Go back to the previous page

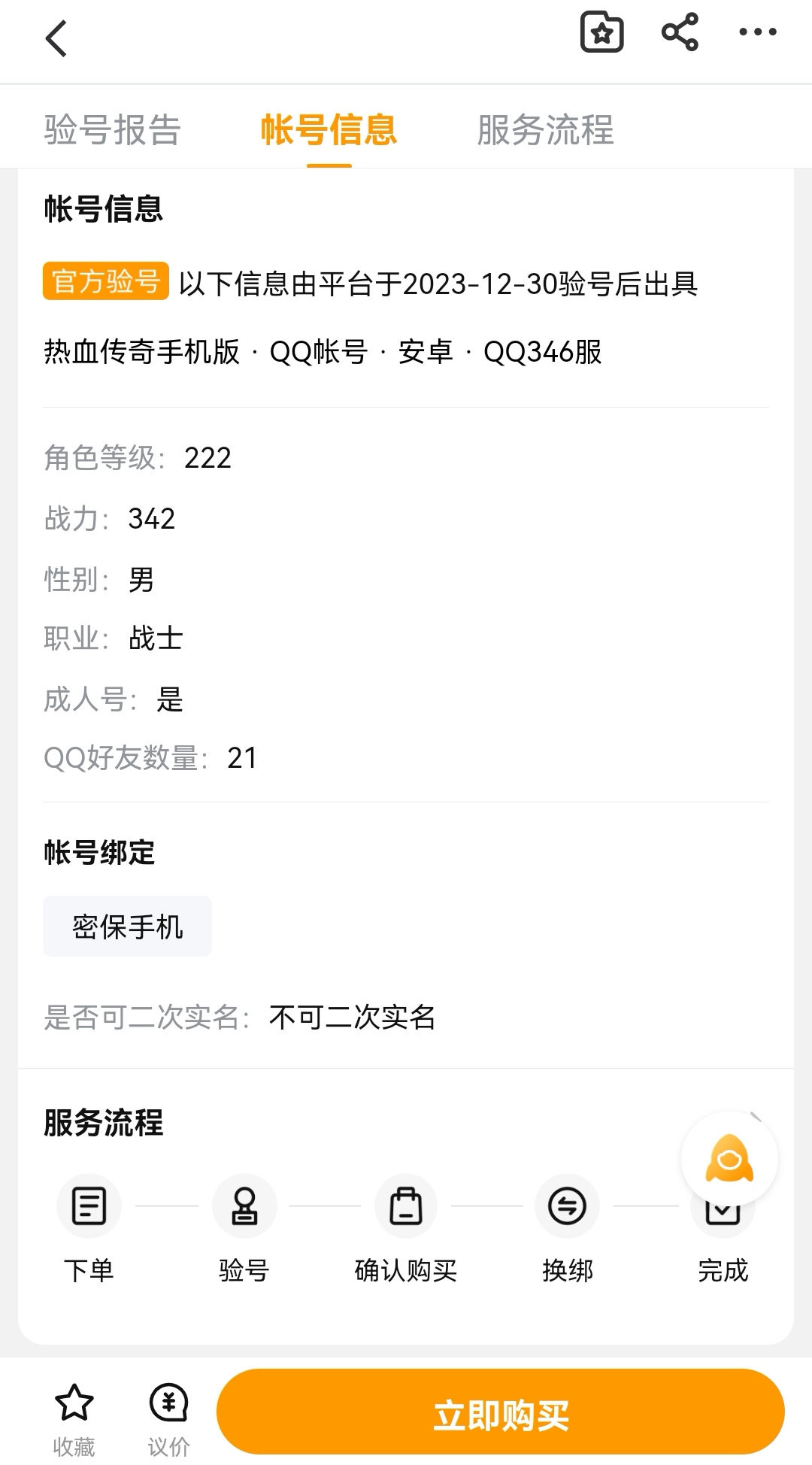pos(57,38)
